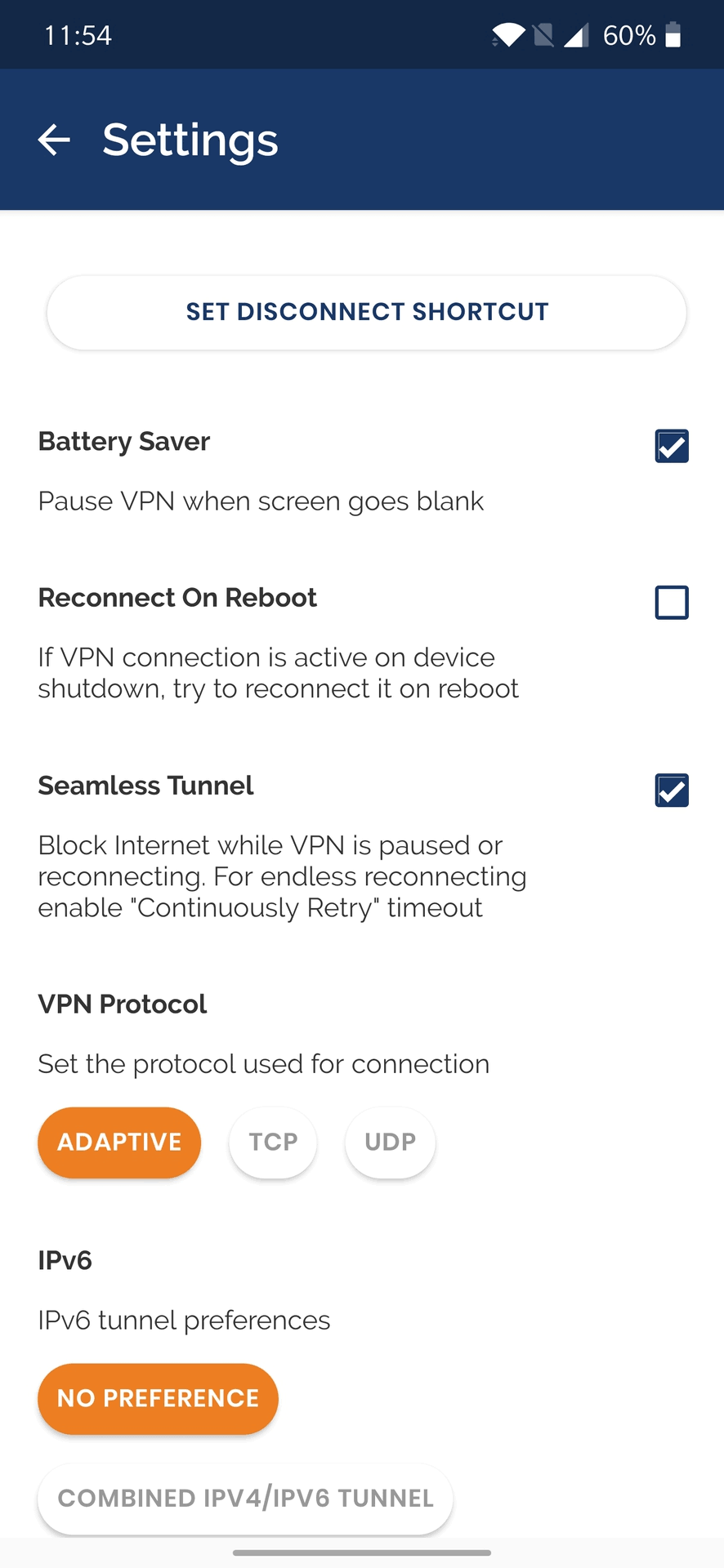Enable Reconnect On Reboot checkbox
724x1568 pixels.
[x=672, y=603]
